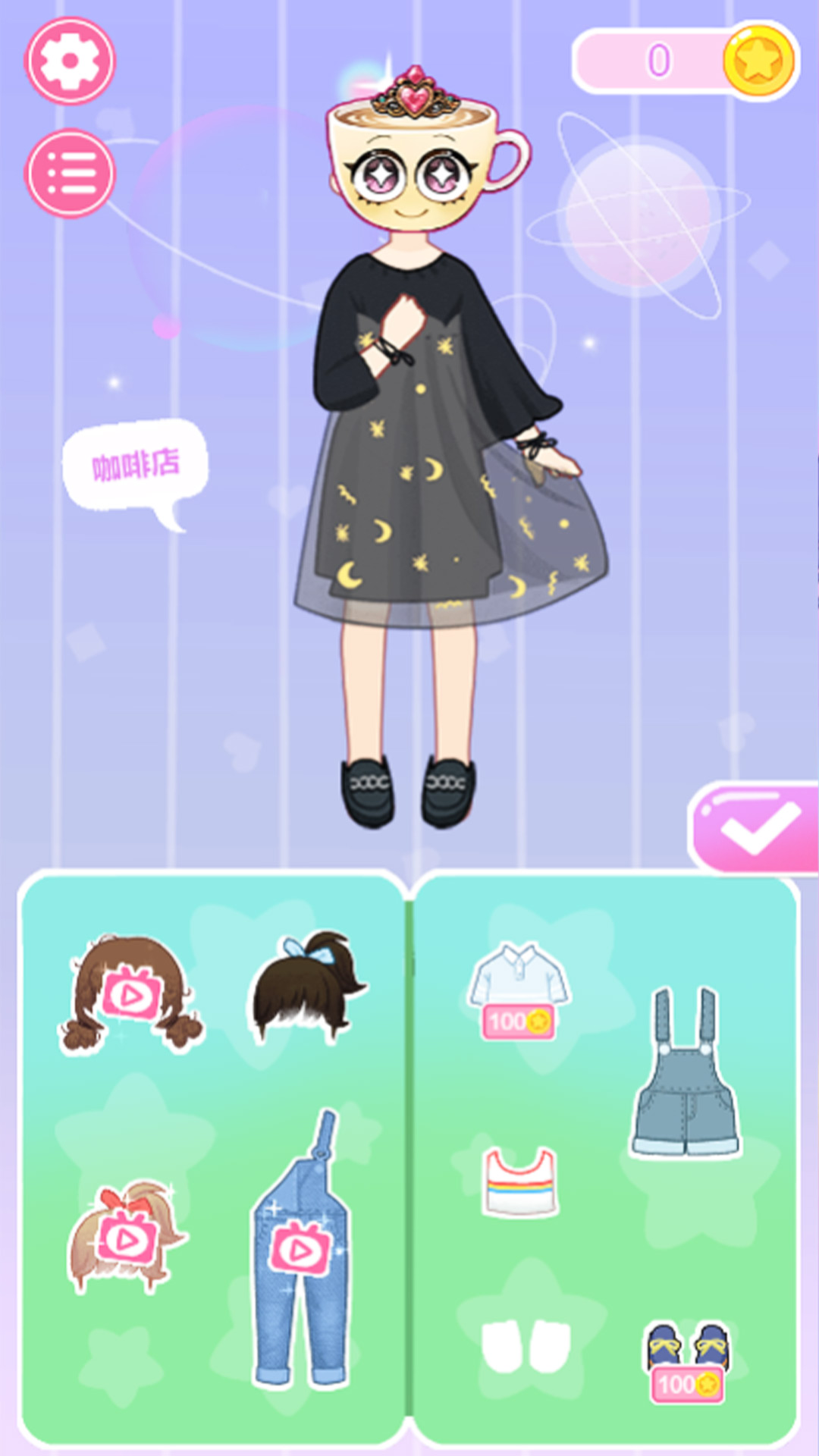
Task: Select the brown curly pigtails hairstyle
Action: (130, 993)
